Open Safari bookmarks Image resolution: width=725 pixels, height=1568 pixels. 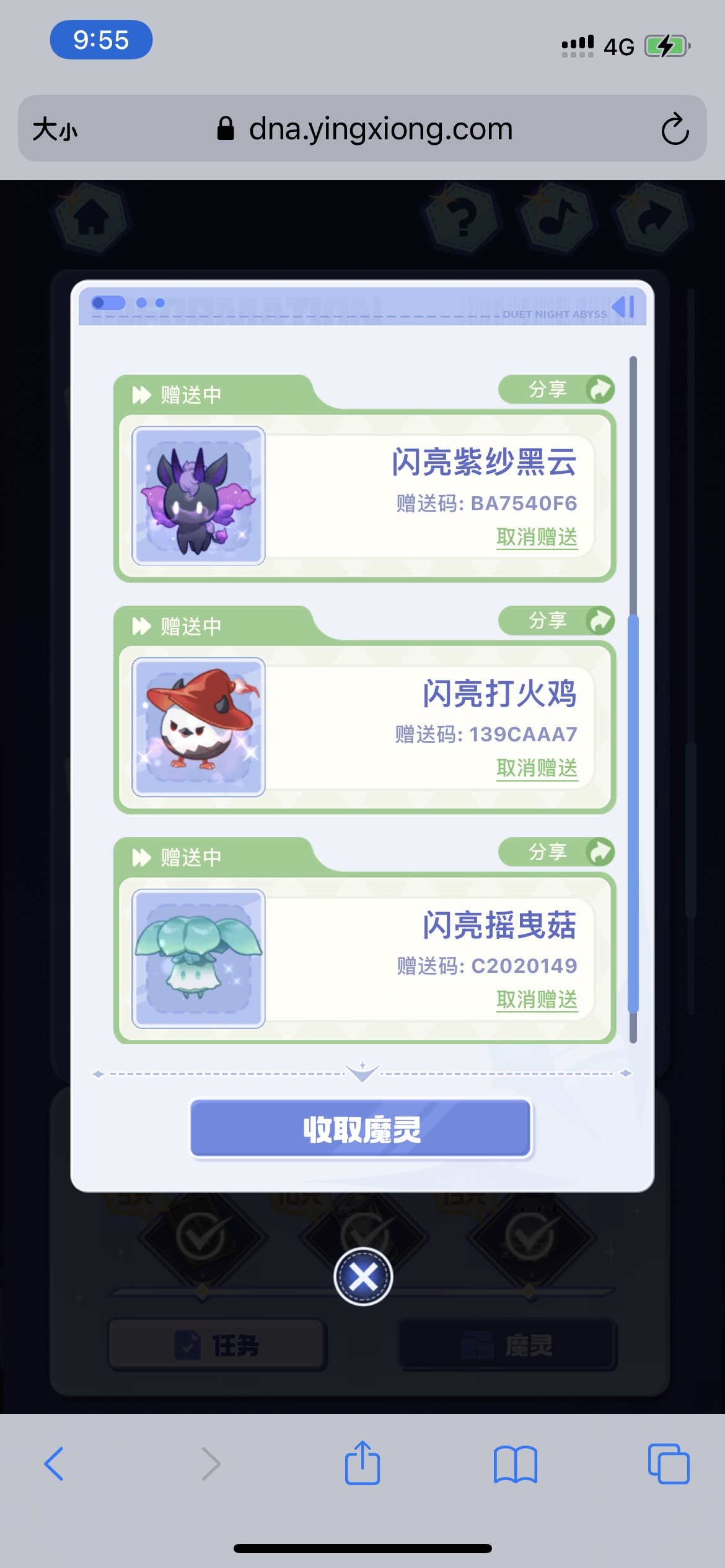point(515,1464)
